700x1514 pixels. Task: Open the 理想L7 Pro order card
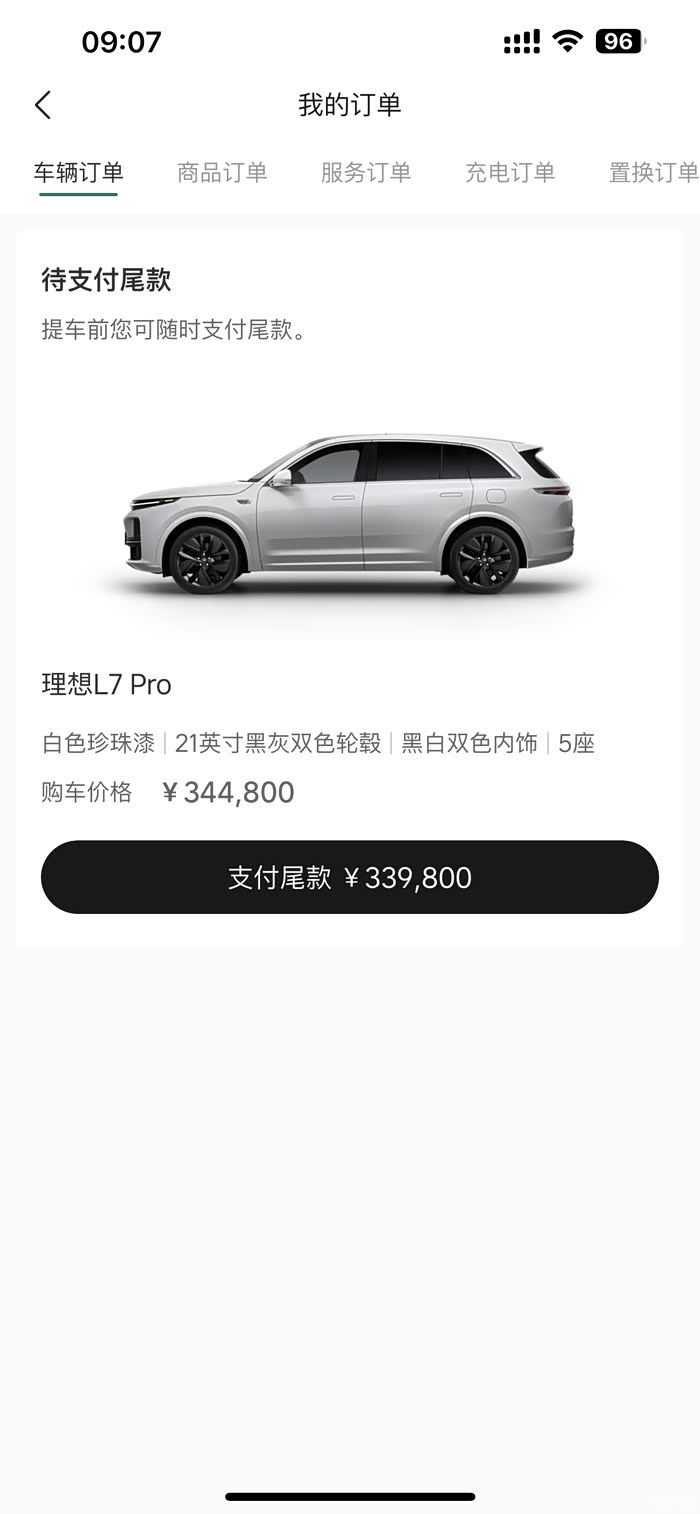click(x=350, y=520)
